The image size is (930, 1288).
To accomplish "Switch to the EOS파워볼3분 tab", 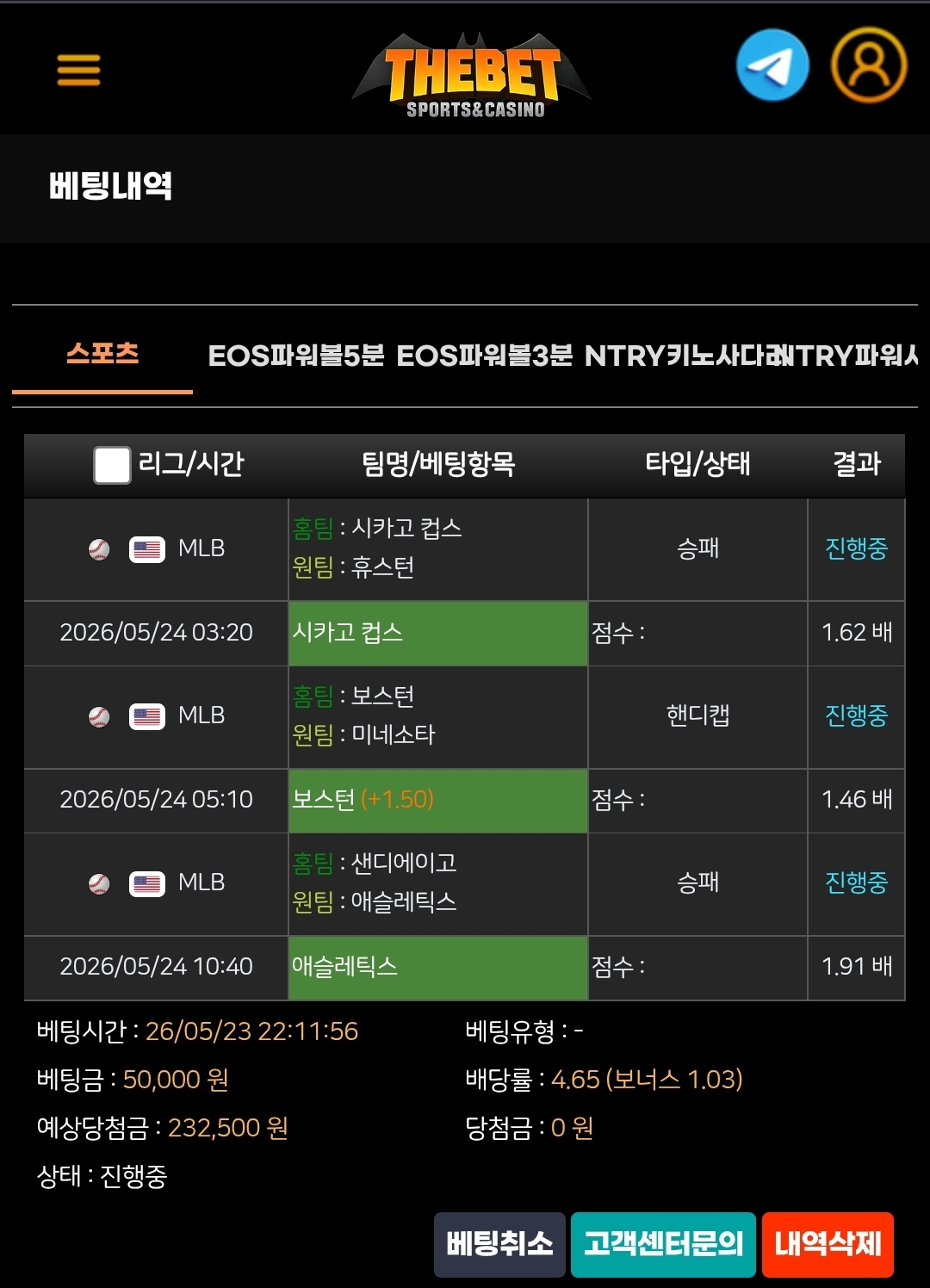I will (x=484, y=356).
